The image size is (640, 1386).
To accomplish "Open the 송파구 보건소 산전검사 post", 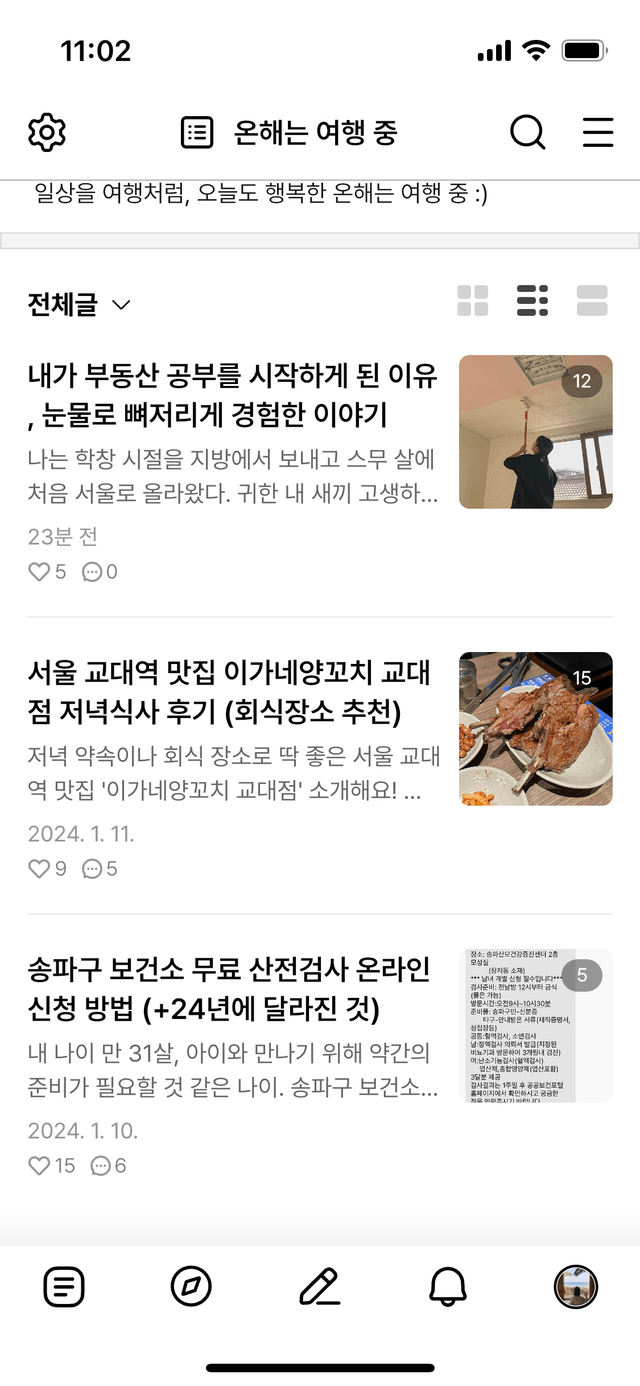I will tap(229, 988).
